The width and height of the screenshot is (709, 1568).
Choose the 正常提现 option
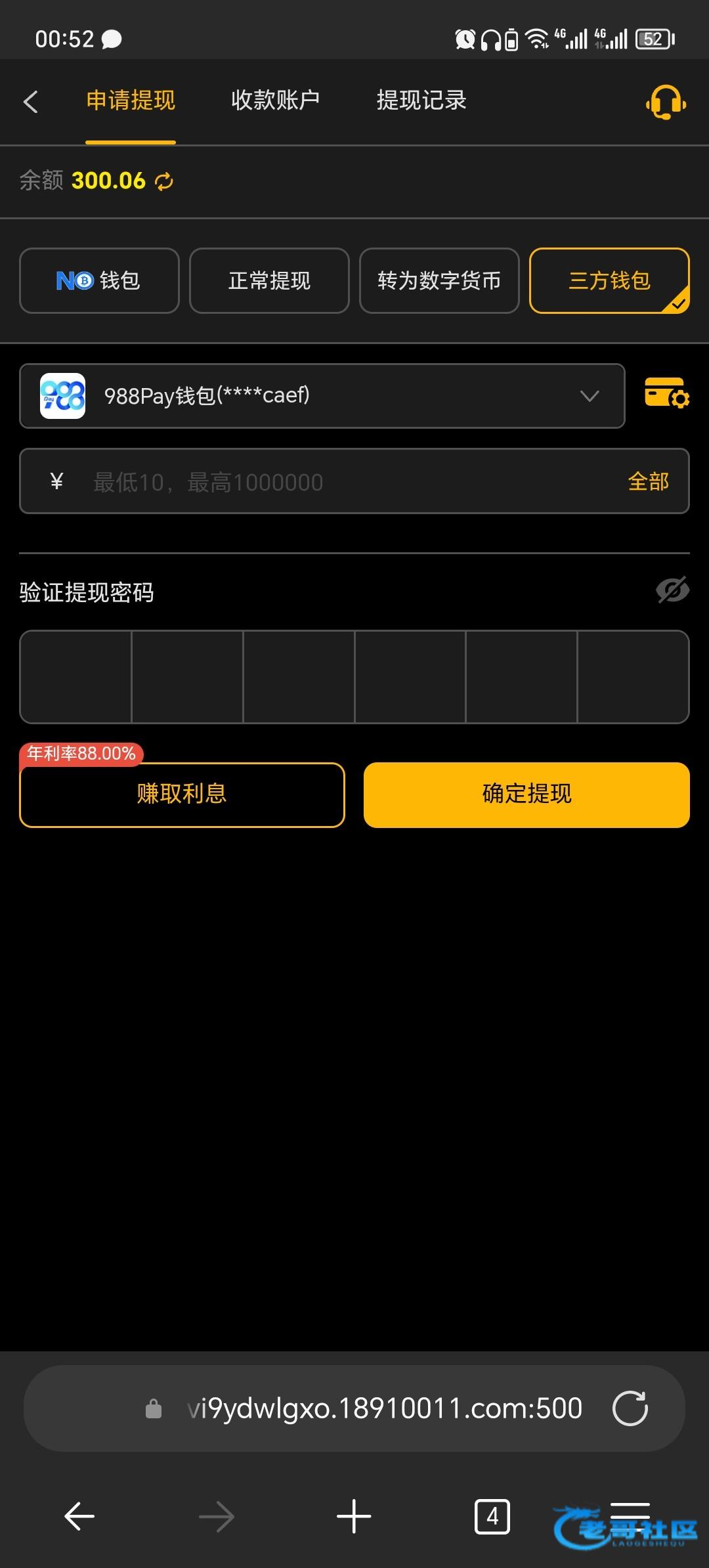pos(269,280)
